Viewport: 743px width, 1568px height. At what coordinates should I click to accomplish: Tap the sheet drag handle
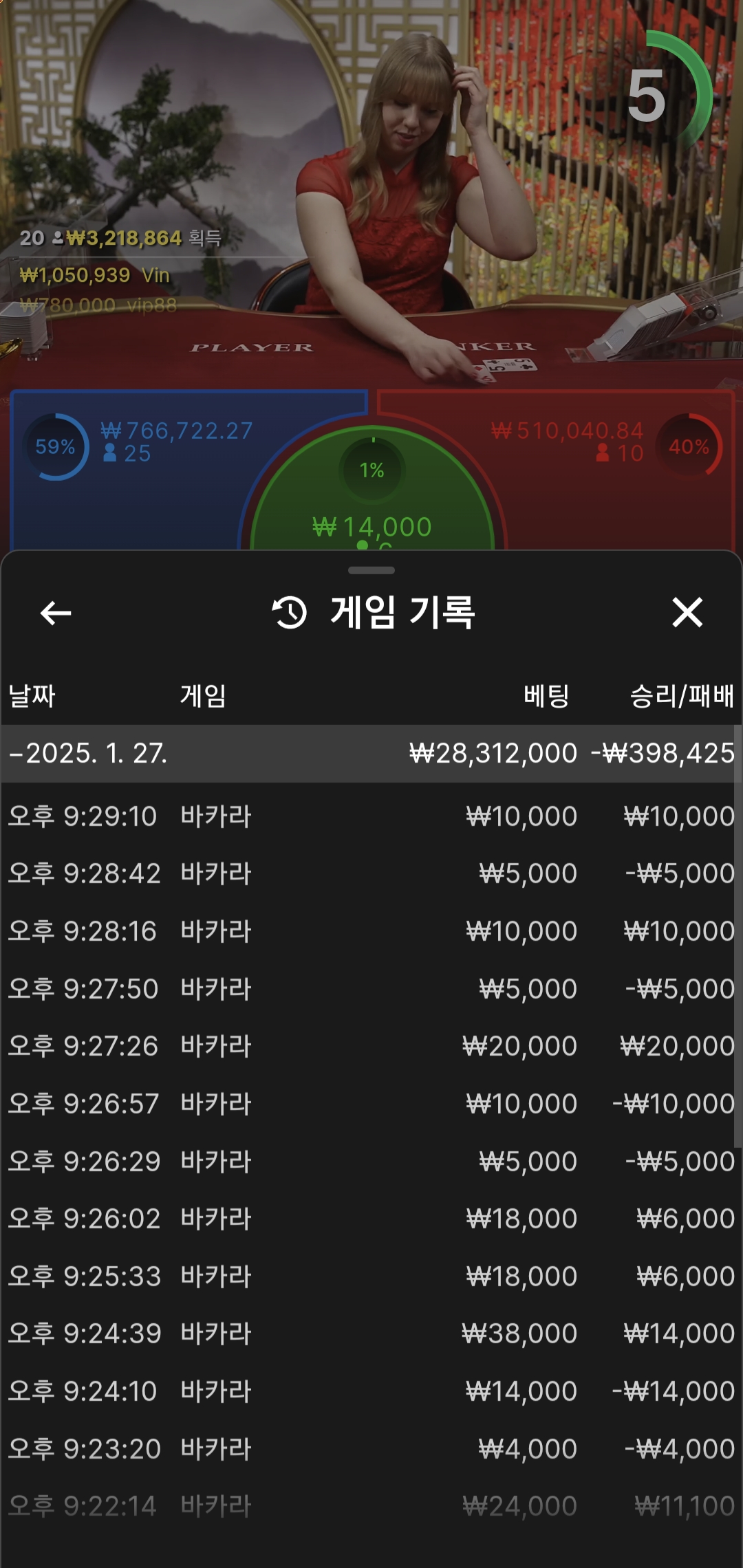pyautogui.click(x=371, y=570)
